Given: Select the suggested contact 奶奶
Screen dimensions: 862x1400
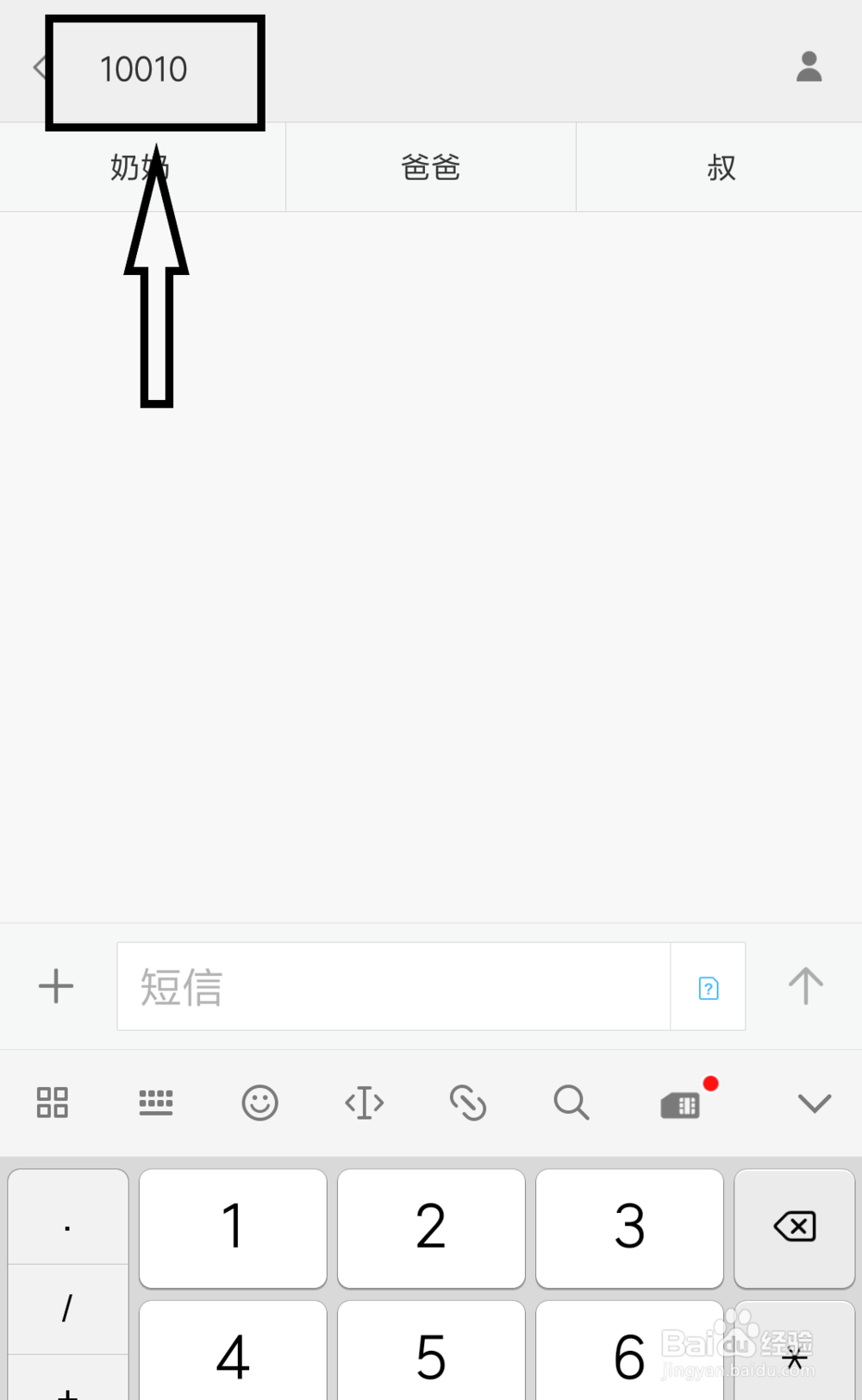Looking at the screenshot, I should pos(142,167).
